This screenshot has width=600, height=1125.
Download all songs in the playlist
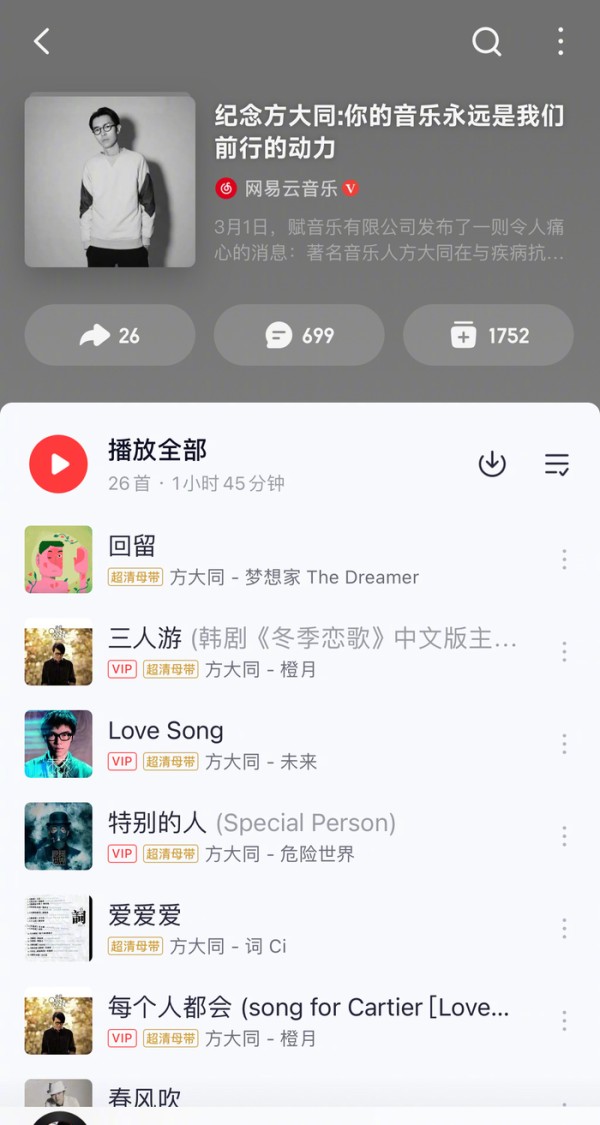pos(492,464)
